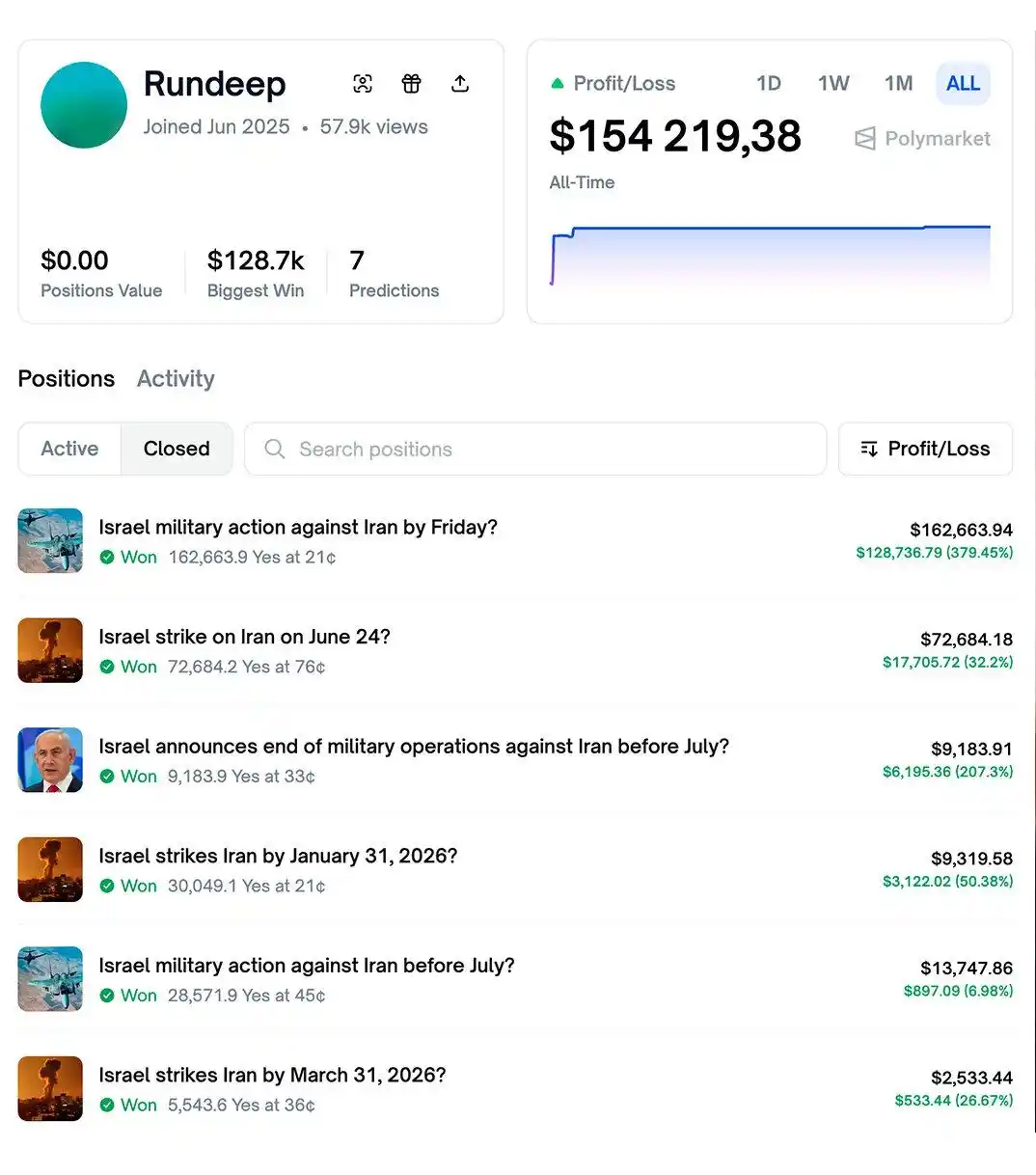This screenshot has height=1175, width=1036.
Task: Open 'Israel military action against Iran before July?'
Action: [x=307, y=966]
